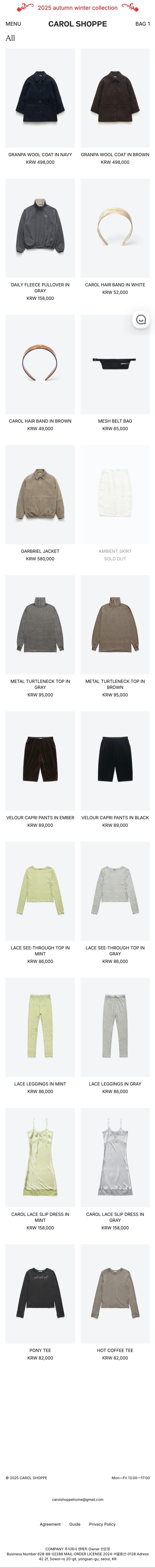Open Carol Lace Slip Dress in Gray
This screenshot has width=155, height=1568.
[115, 1157]
